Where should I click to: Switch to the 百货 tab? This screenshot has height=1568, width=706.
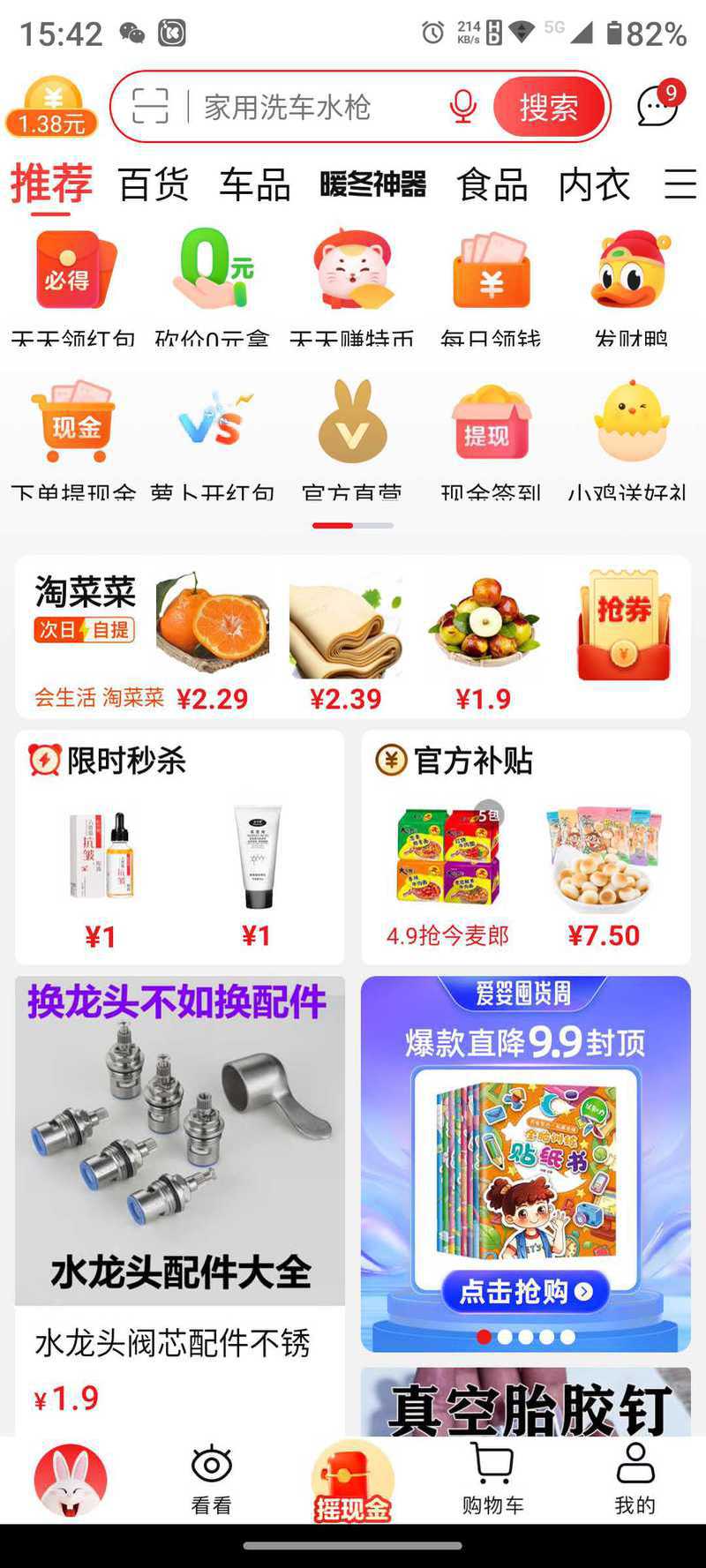point(154,185)
